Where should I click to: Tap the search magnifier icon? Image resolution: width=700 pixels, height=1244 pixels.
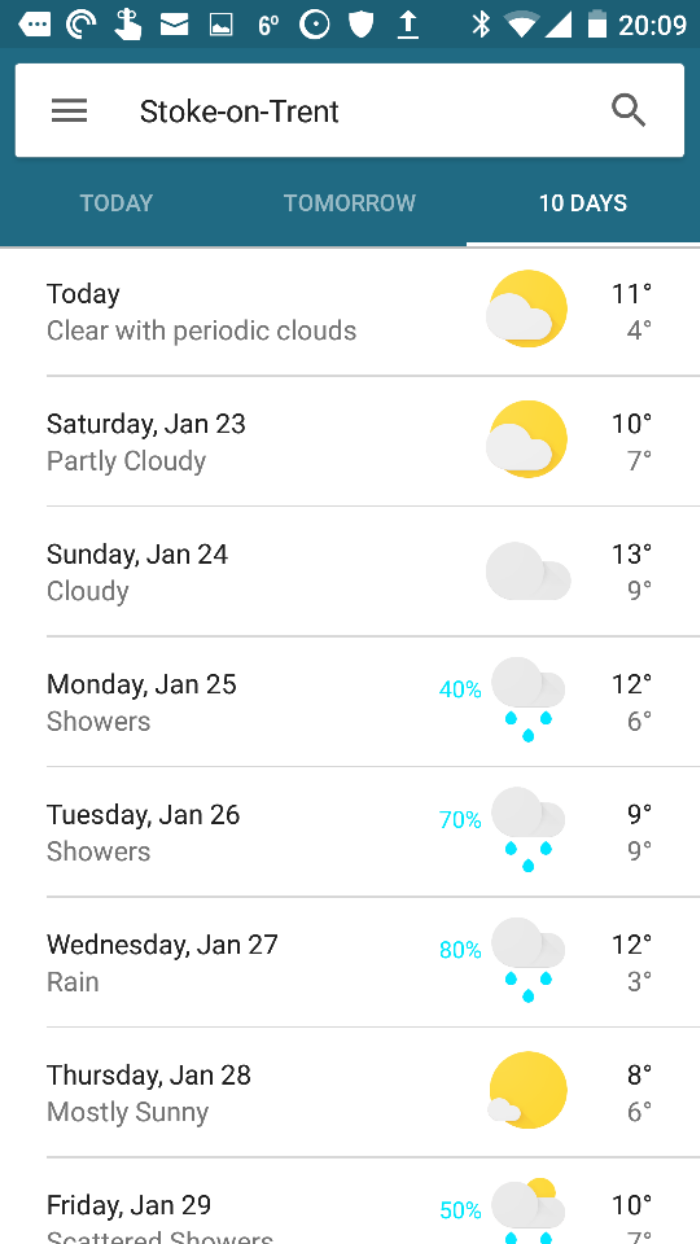point(629,111)
